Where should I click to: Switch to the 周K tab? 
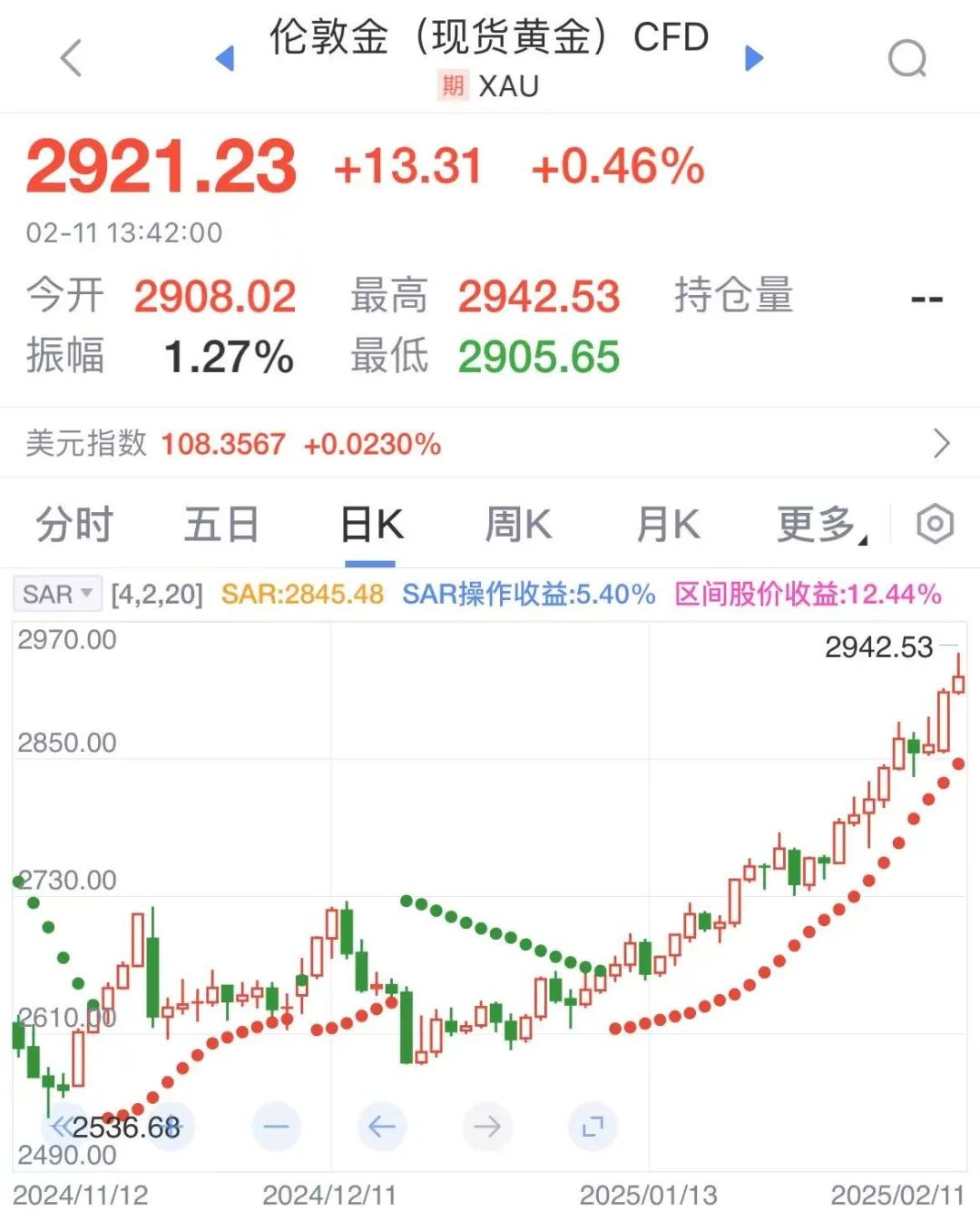[x=518, y=525]
